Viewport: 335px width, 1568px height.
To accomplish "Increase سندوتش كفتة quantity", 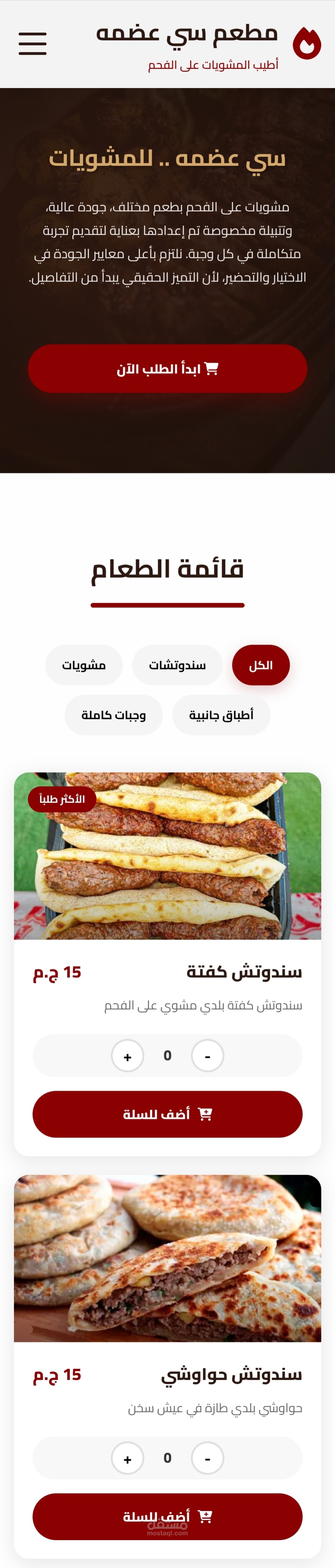I will click(127, 1056).
